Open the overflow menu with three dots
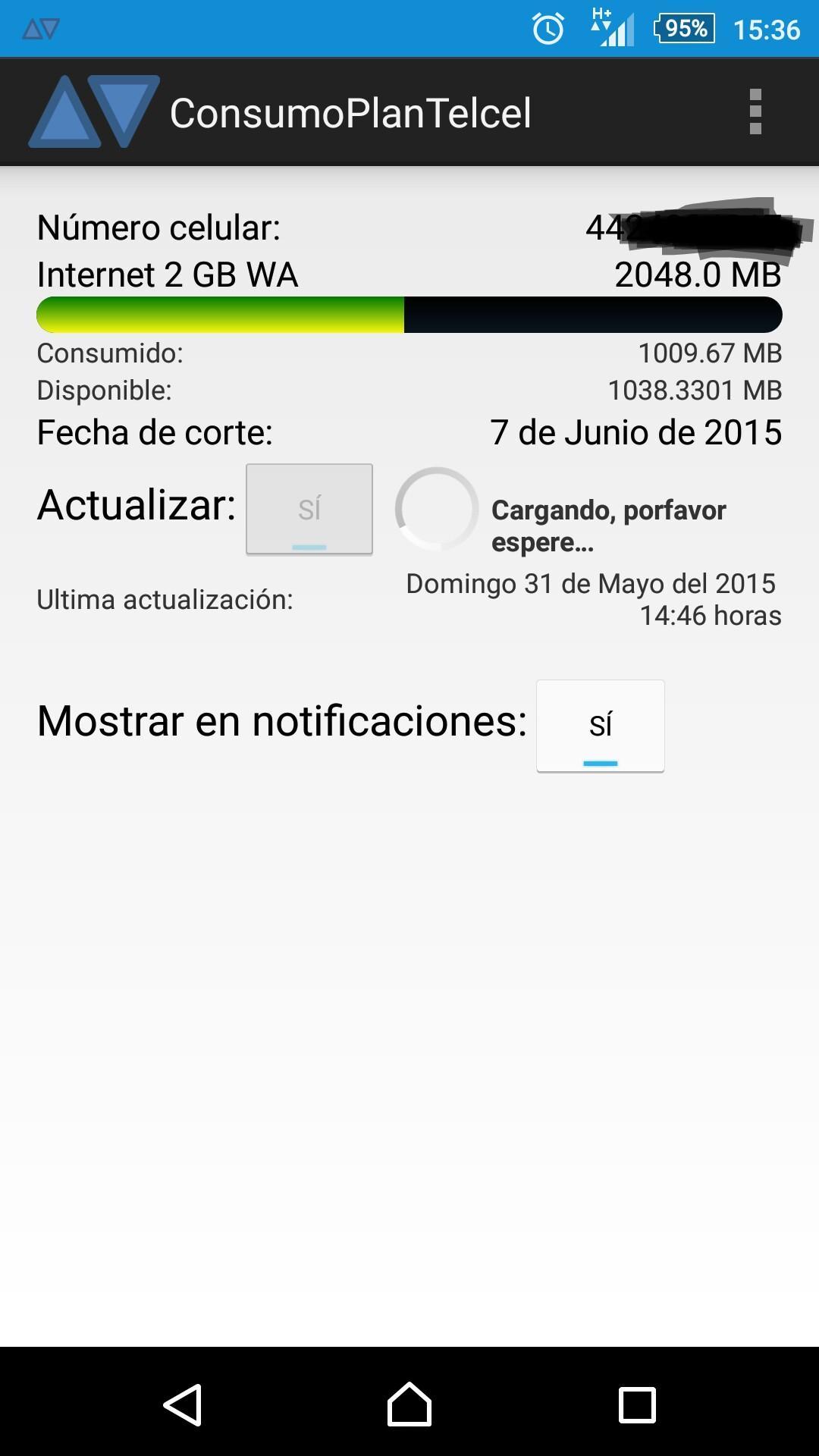This screenshot has height=1456, width=819. [755, 111]
